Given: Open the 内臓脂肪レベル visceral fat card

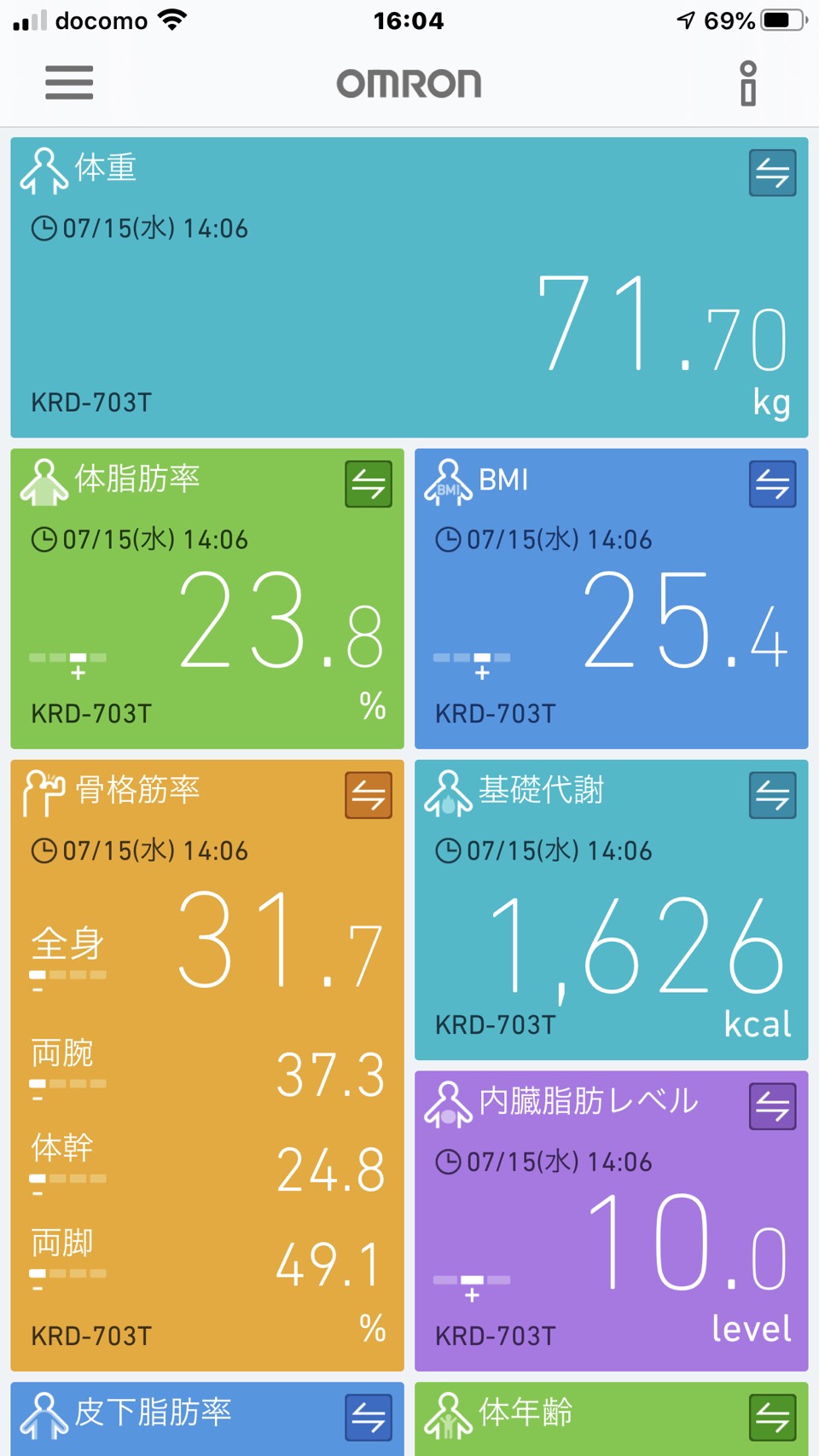Looking at the screenshot, I should pyautogui.click(x=612, y=1221).
